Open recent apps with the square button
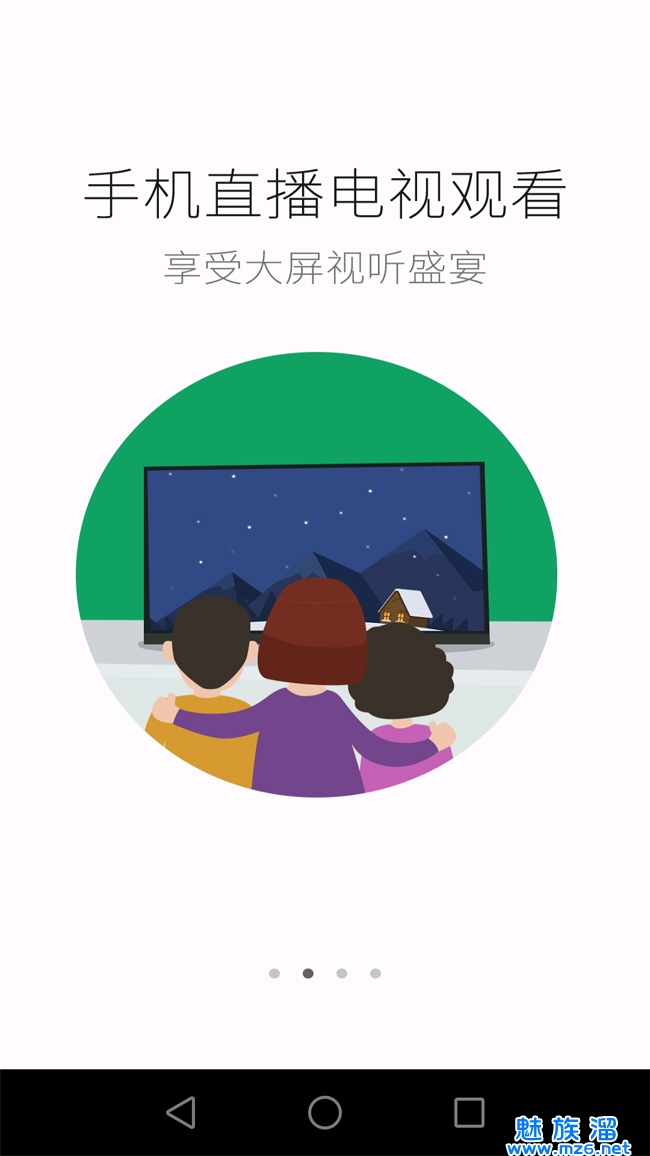Viewport: 650px width, 1156px height. pos(469,1112)
